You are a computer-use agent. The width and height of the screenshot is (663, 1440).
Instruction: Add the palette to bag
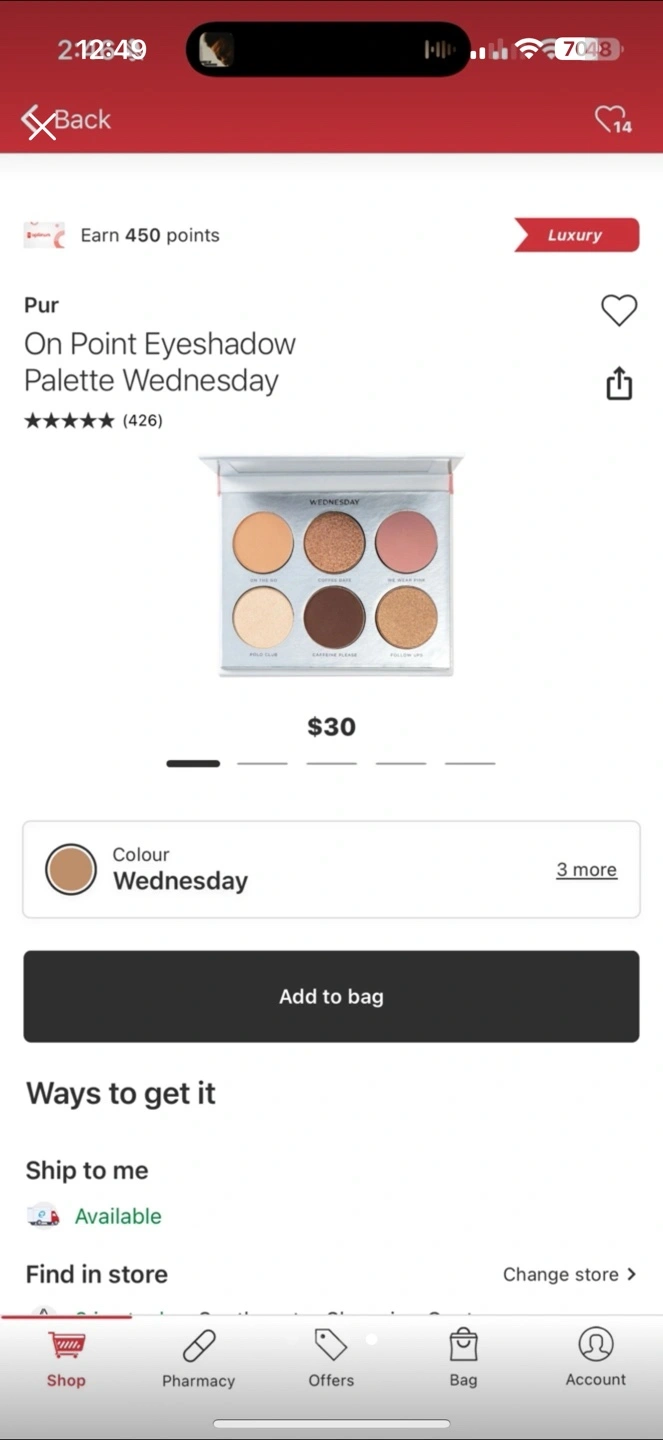pos(331,996)
